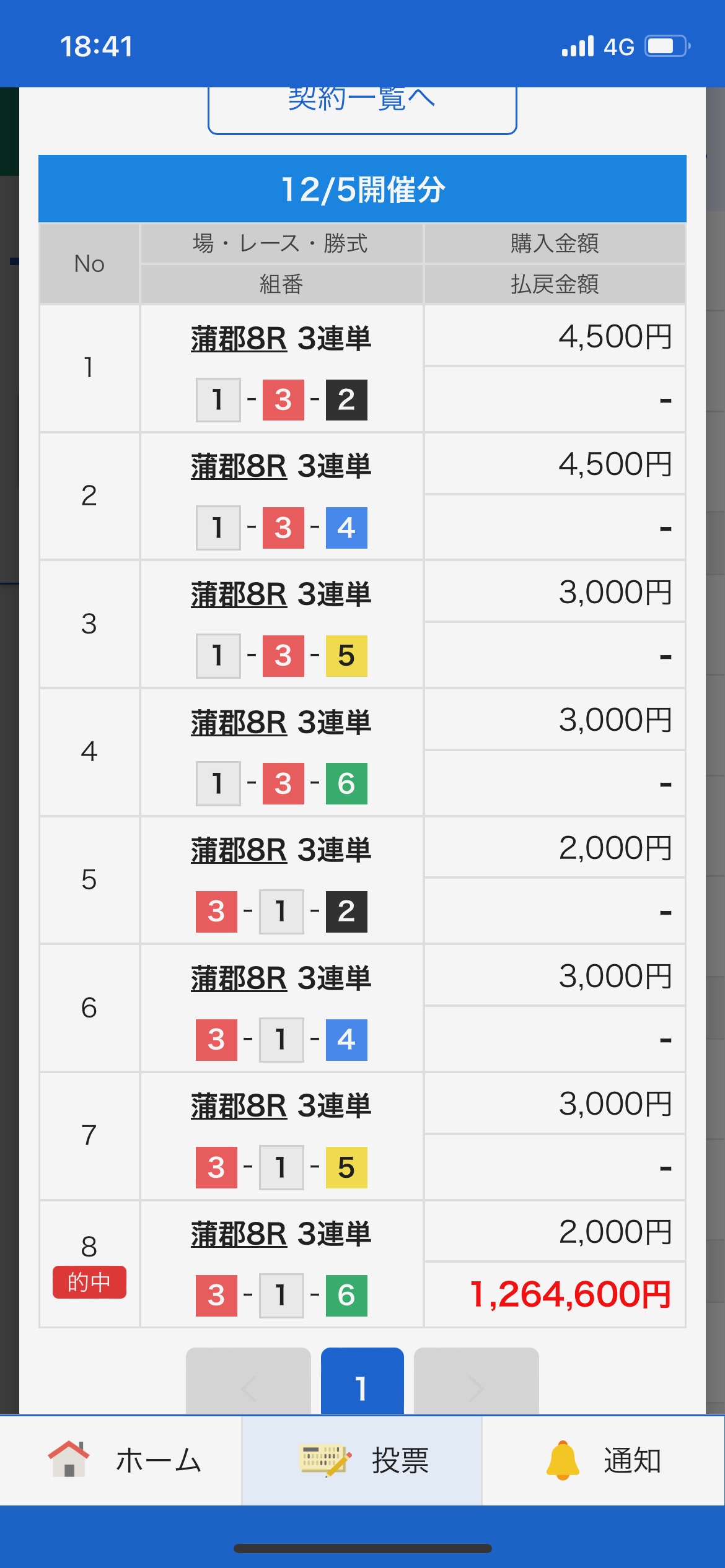Open 蒲郡8R link in row 3
The width and height of the screenshot is (725, 1568).
click(x=239, y=595)
